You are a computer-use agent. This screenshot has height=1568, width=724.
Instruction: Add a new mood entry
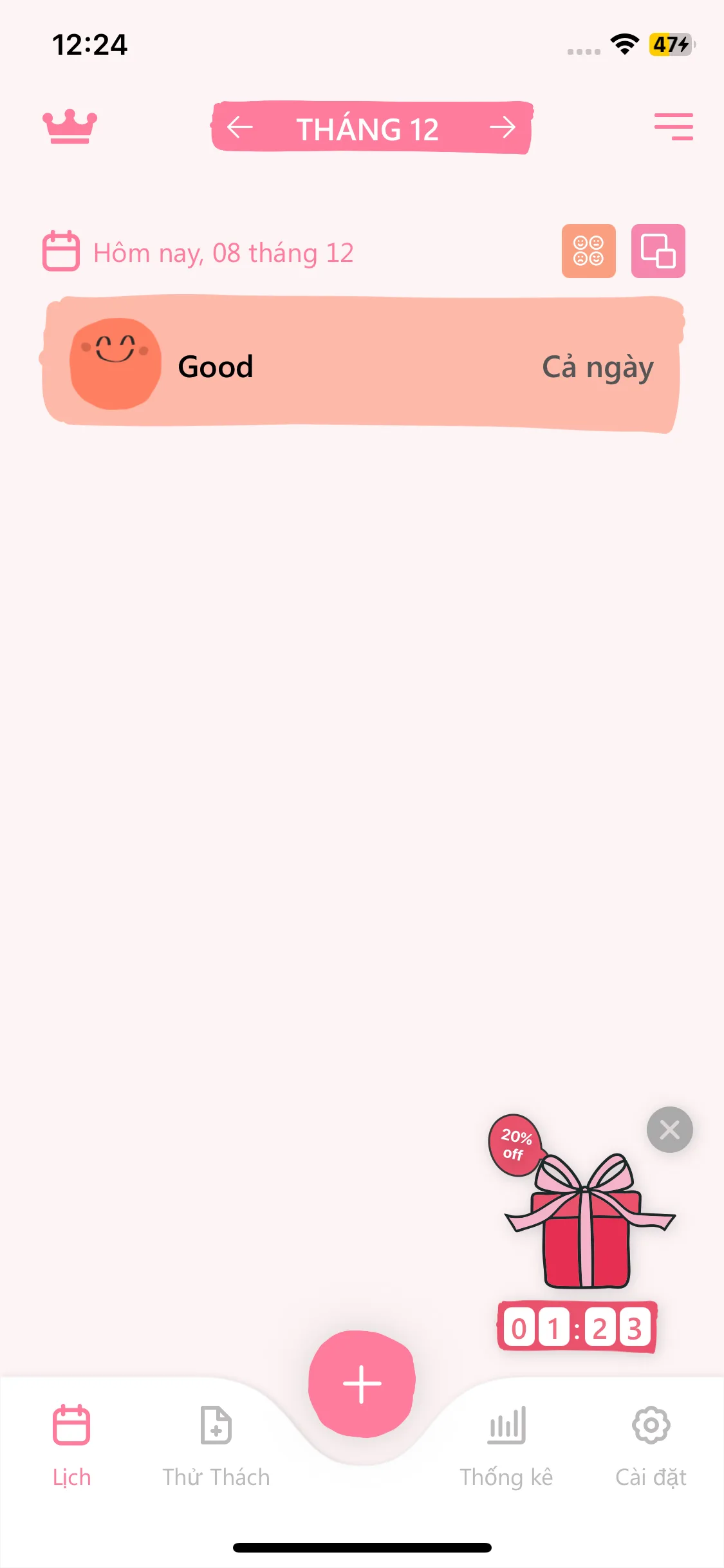[362, 1384]
